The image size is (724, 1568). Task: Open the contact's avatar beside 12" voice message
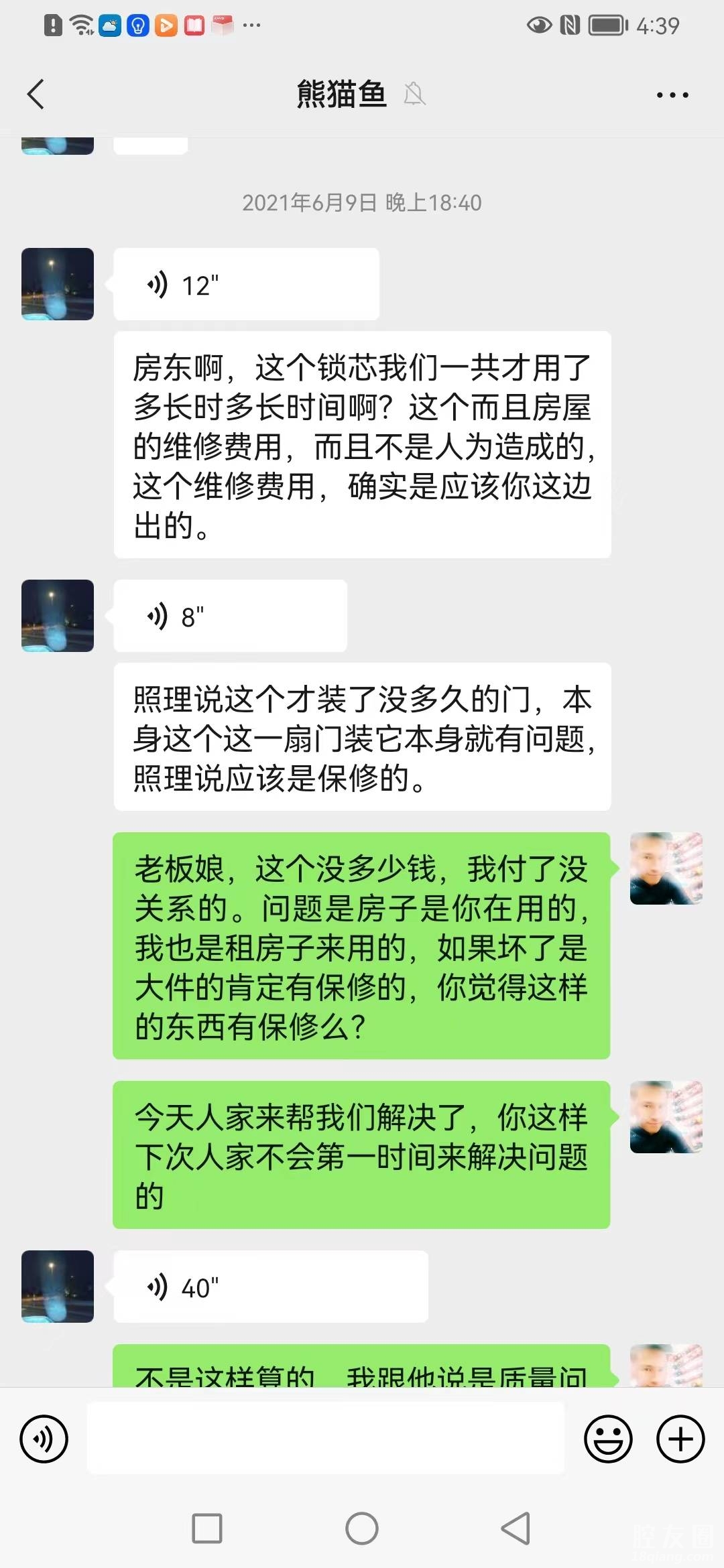(x=58, y=284)
